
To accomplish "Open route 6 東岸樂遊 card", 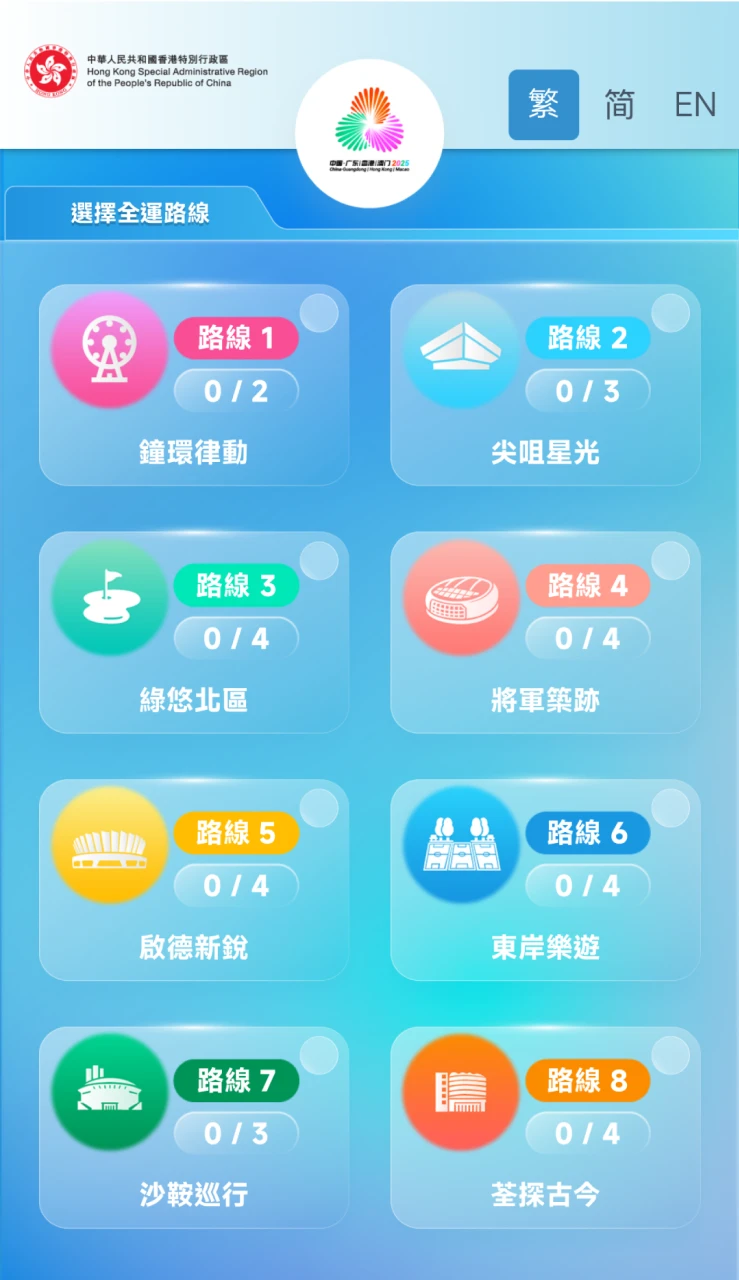I will (545, 880).
